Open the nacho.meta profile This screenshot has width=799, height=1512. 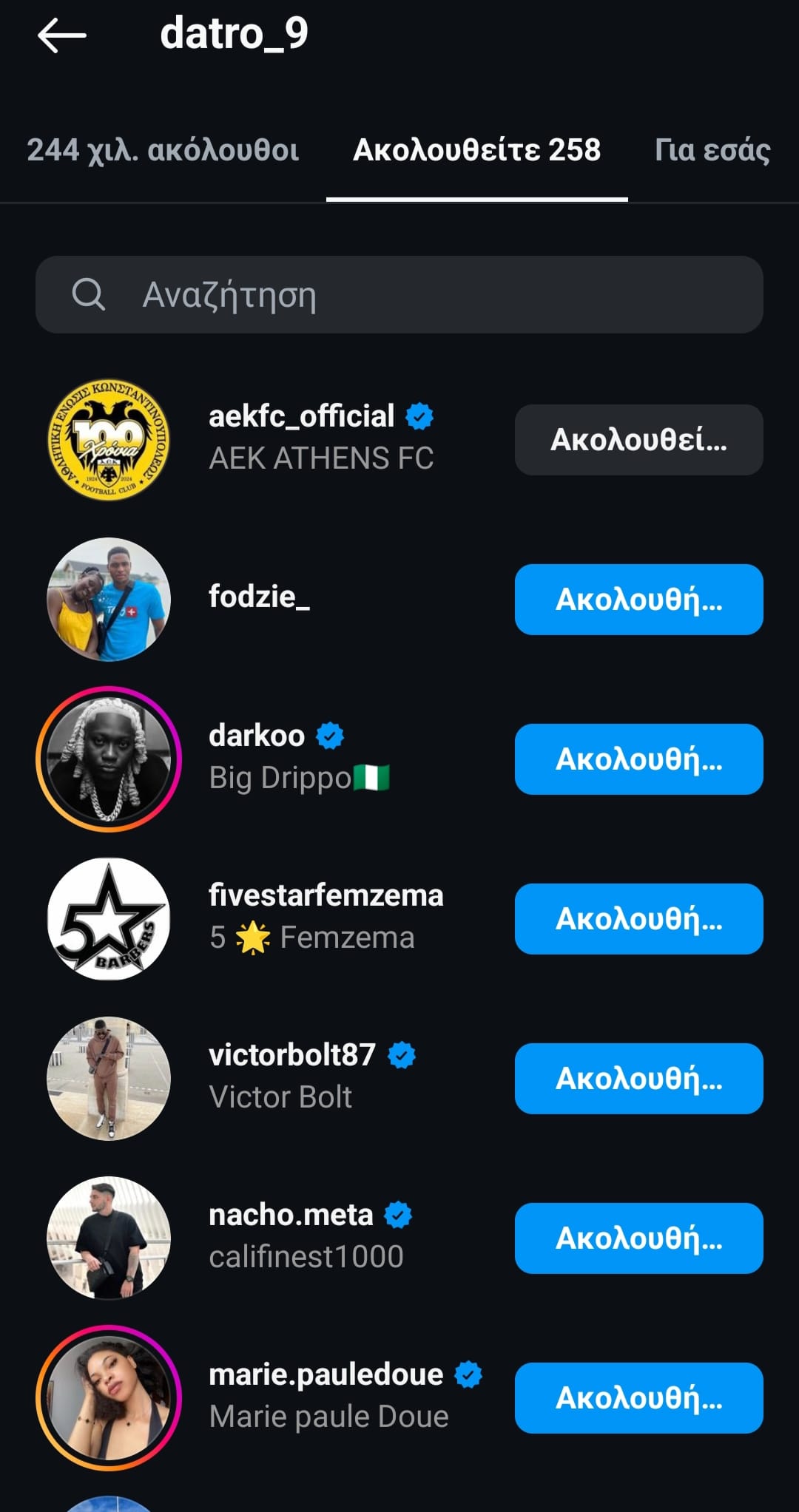[x=291, y=1215]
